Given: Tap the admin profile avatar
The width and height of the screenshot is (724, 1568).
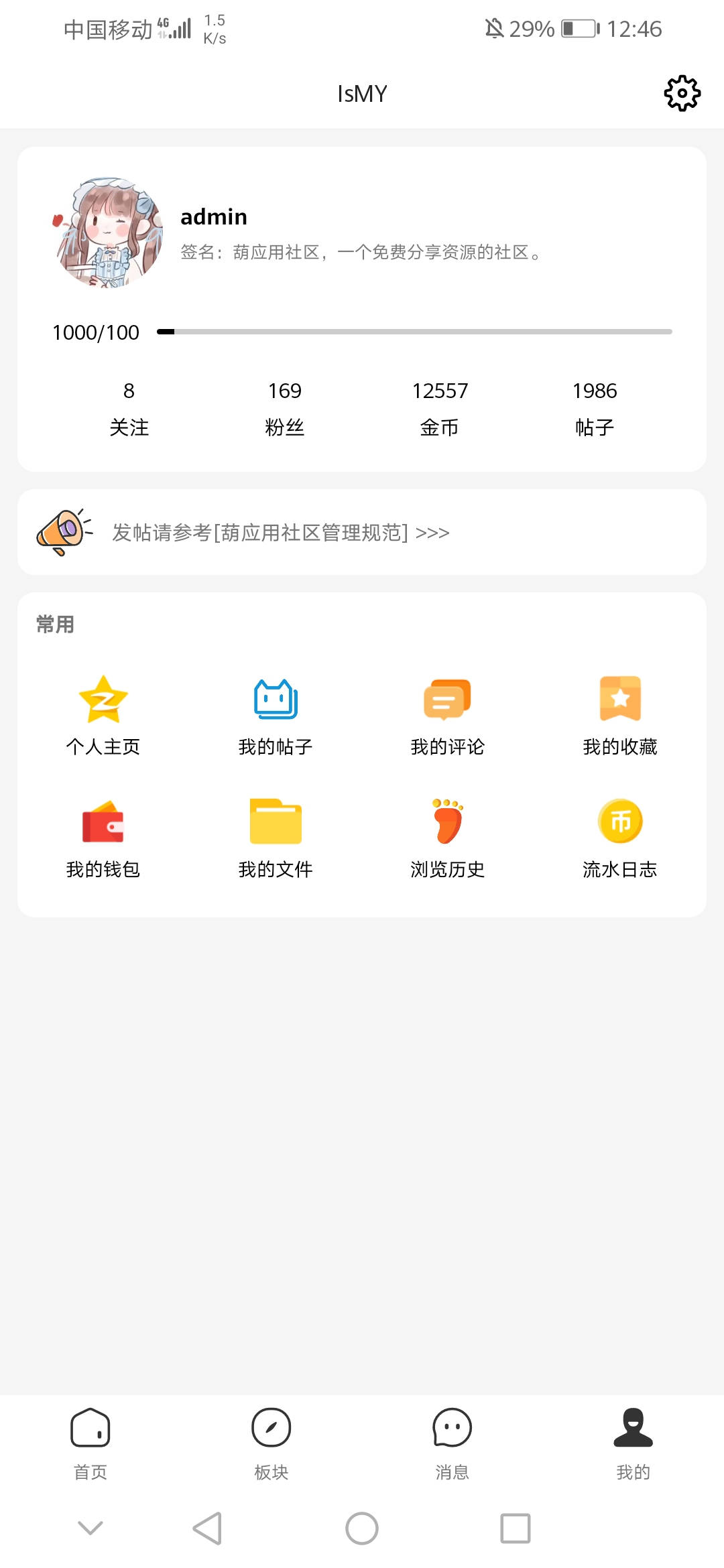Looking at the screenshot, I should [x=108, y=233].
